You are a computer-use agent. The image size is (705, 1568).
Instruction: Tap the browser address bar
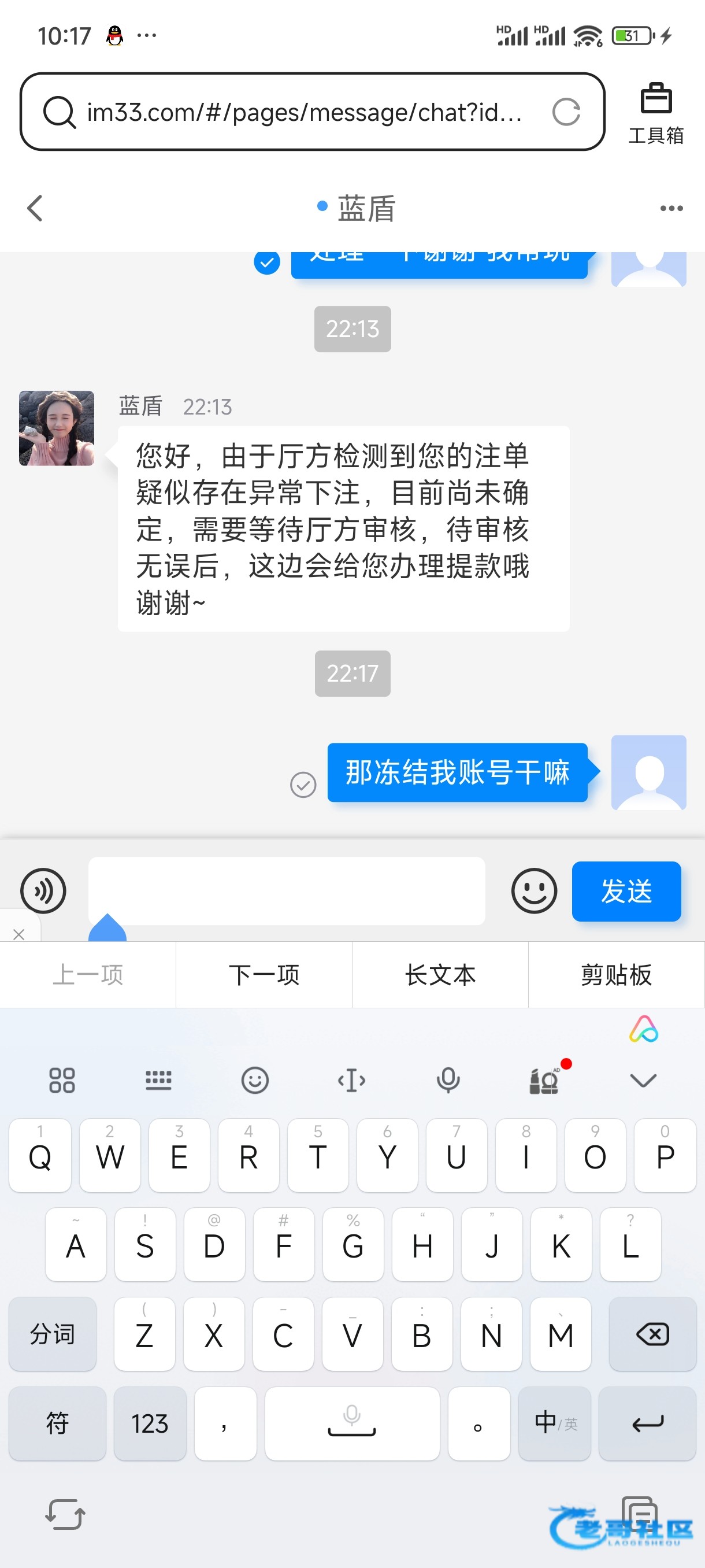[304, 112]
